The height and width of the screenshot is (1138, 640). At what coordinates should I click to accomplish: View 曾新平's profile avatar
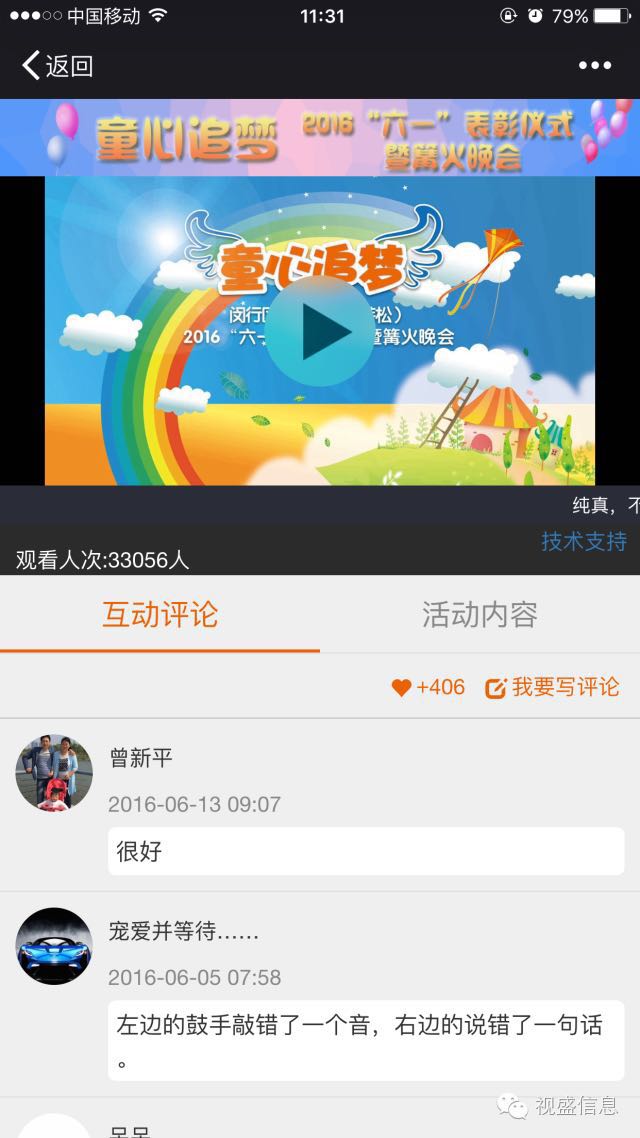(x=54, y=772)
